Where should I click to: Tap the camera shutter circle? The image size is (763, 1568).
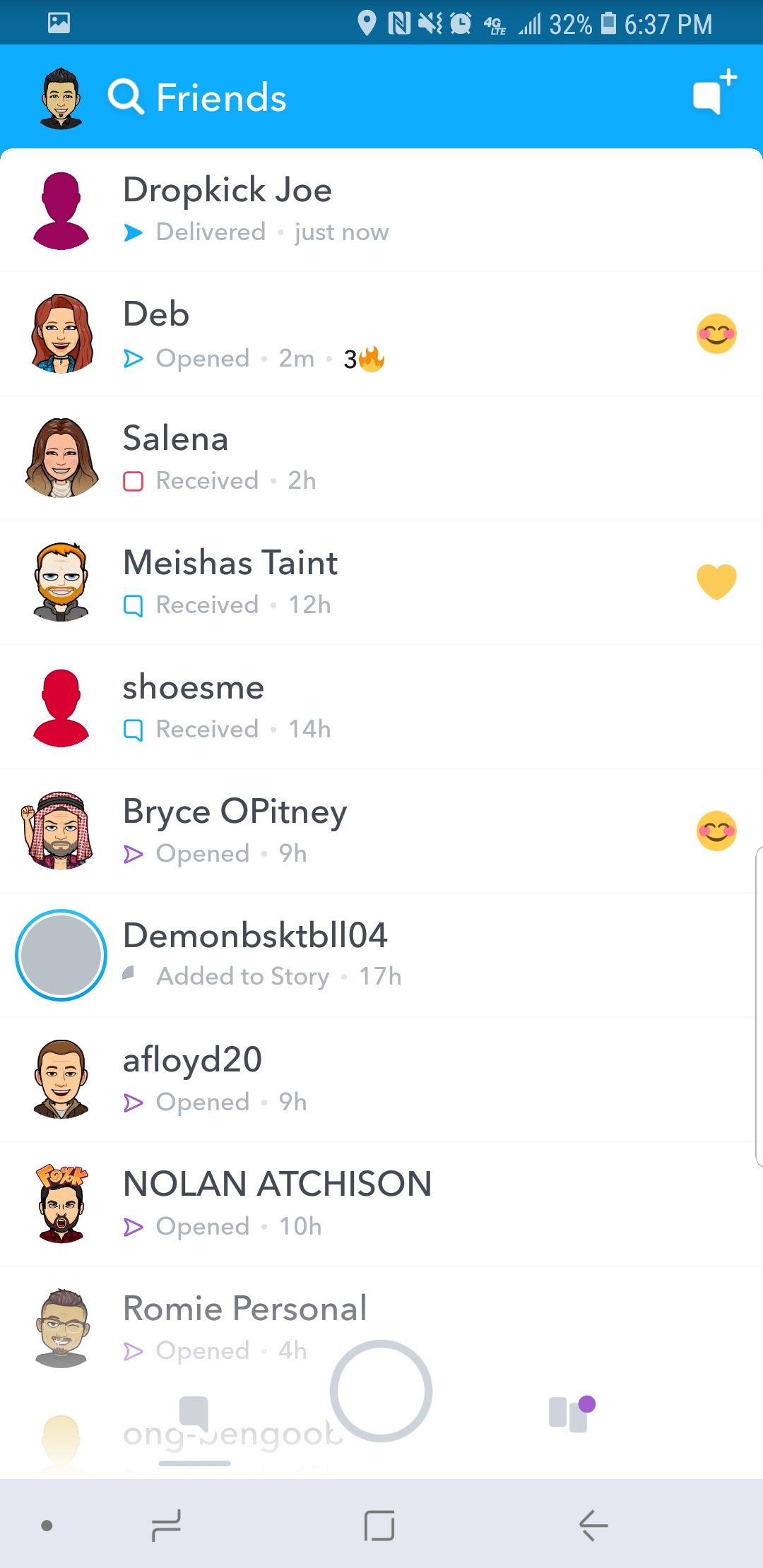pyautogui.click(x=381, y=1391)
